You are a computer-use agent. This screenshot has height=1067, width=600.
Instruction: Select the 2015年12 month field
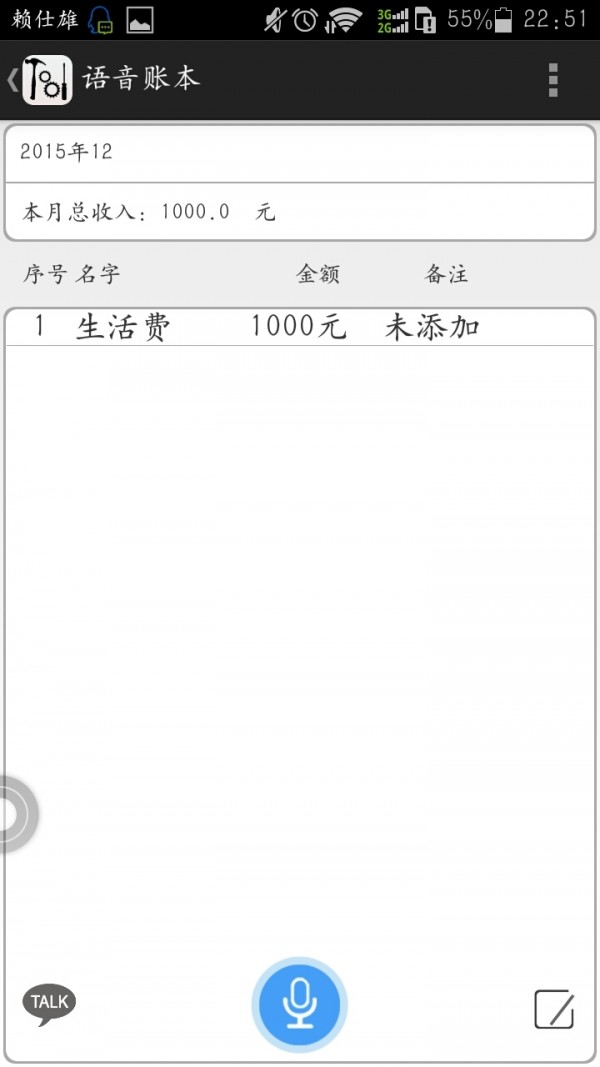point(298,153)
